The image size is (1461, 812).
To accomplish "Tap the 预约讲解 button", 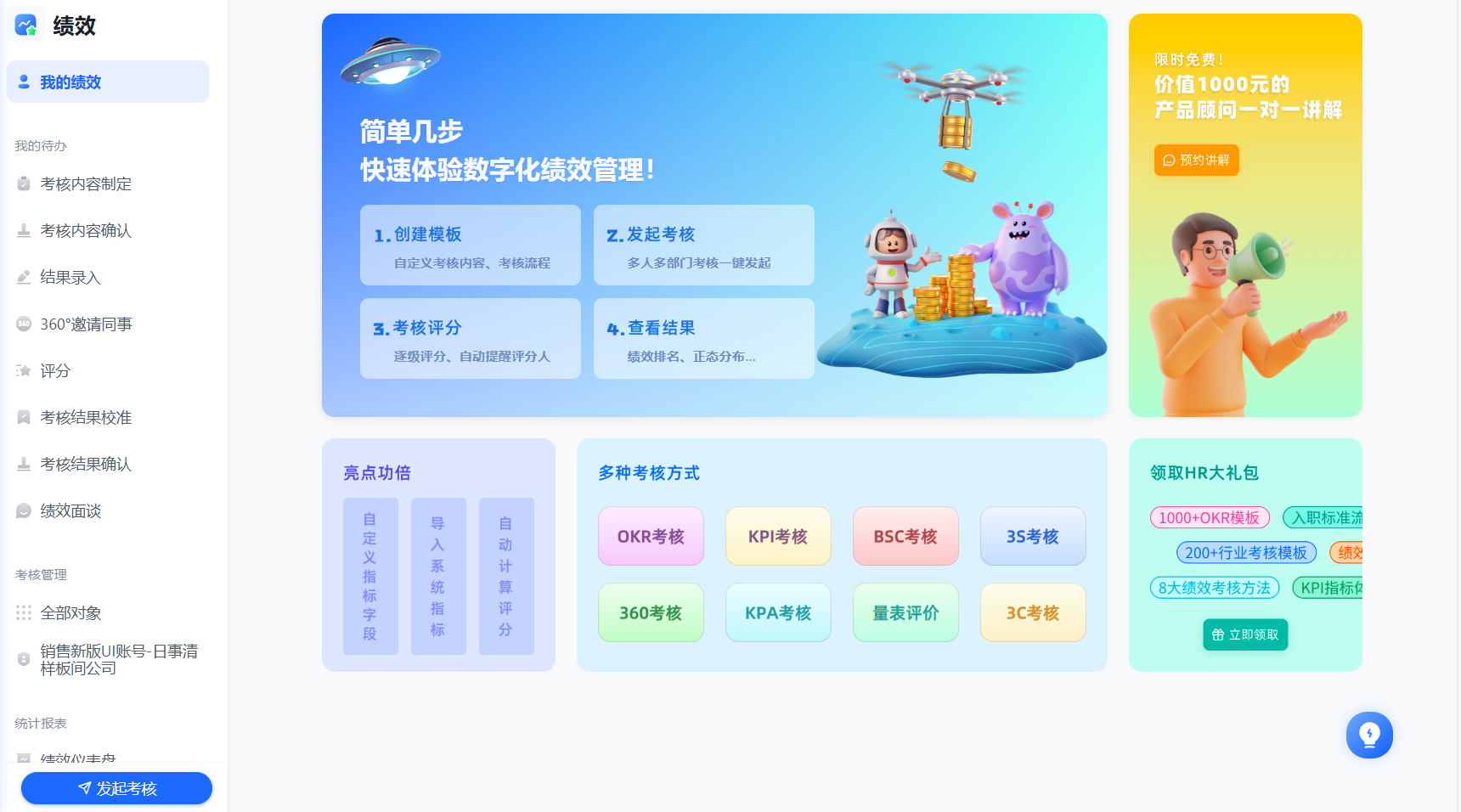I will click(1196, 160).
